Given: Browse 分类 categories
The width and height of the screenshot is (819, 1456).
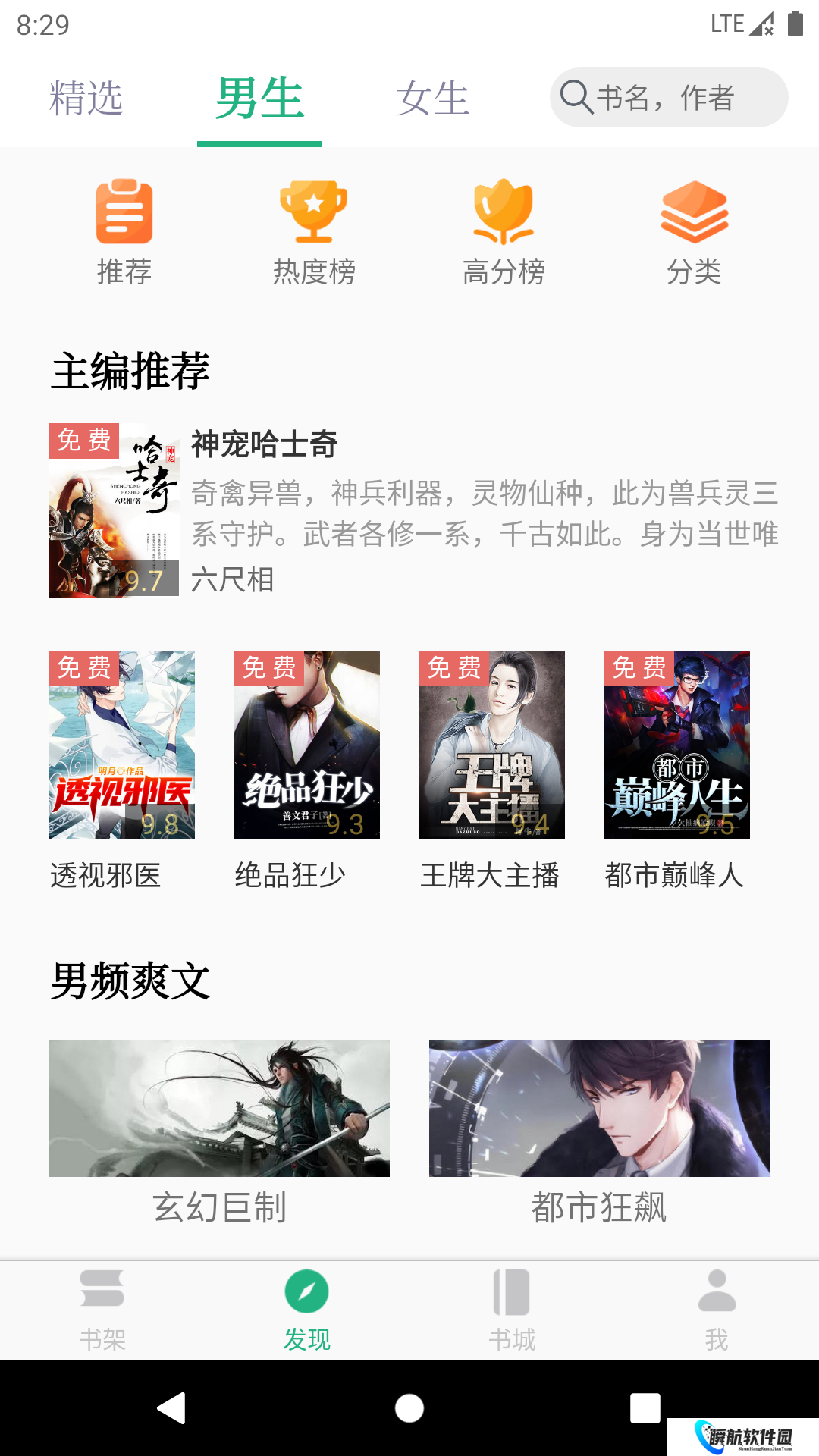Looking at the screenshot, I should click(x=694, y=232).
